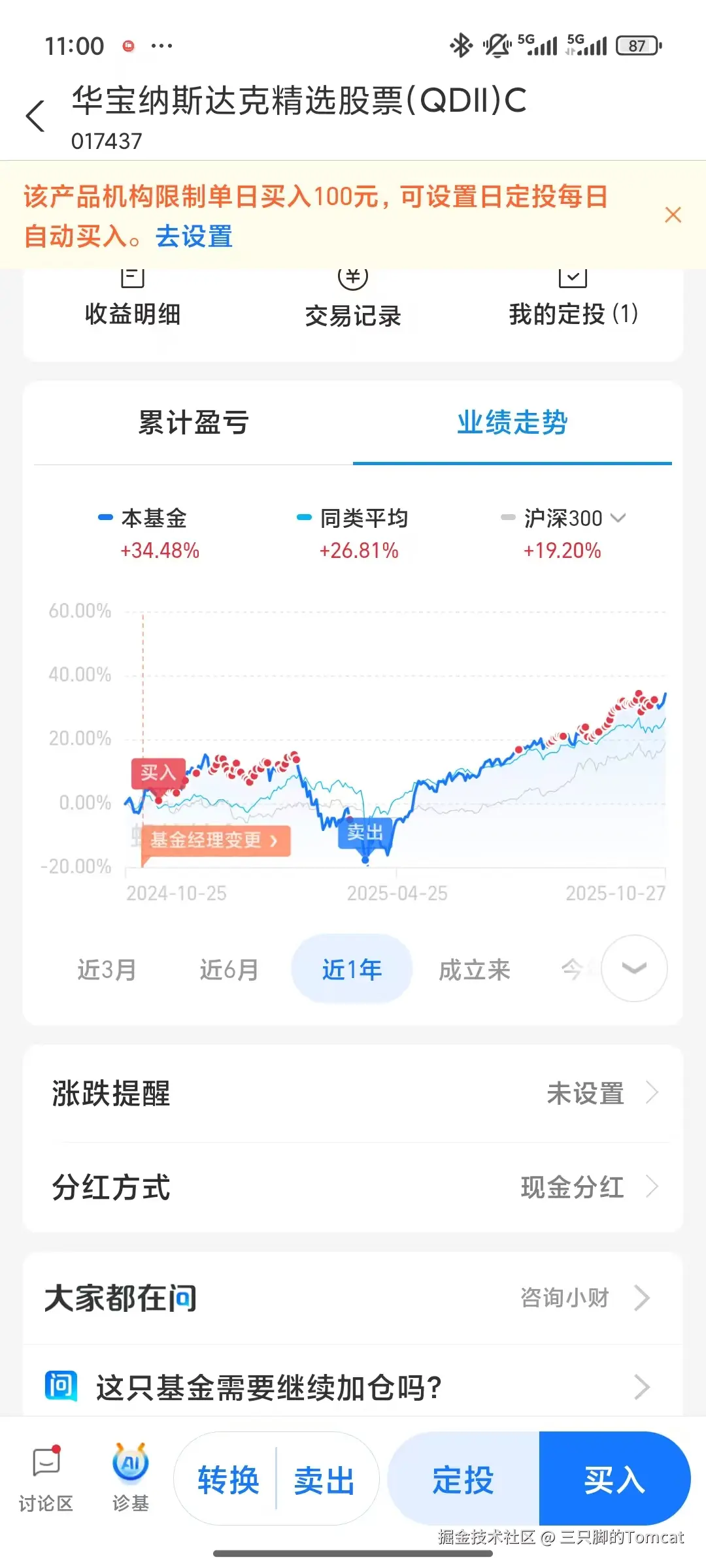The width and height of the screenshot is (706, 1568).
Task: Tap the back arrow to exit fund page
Action: [36, 114]
